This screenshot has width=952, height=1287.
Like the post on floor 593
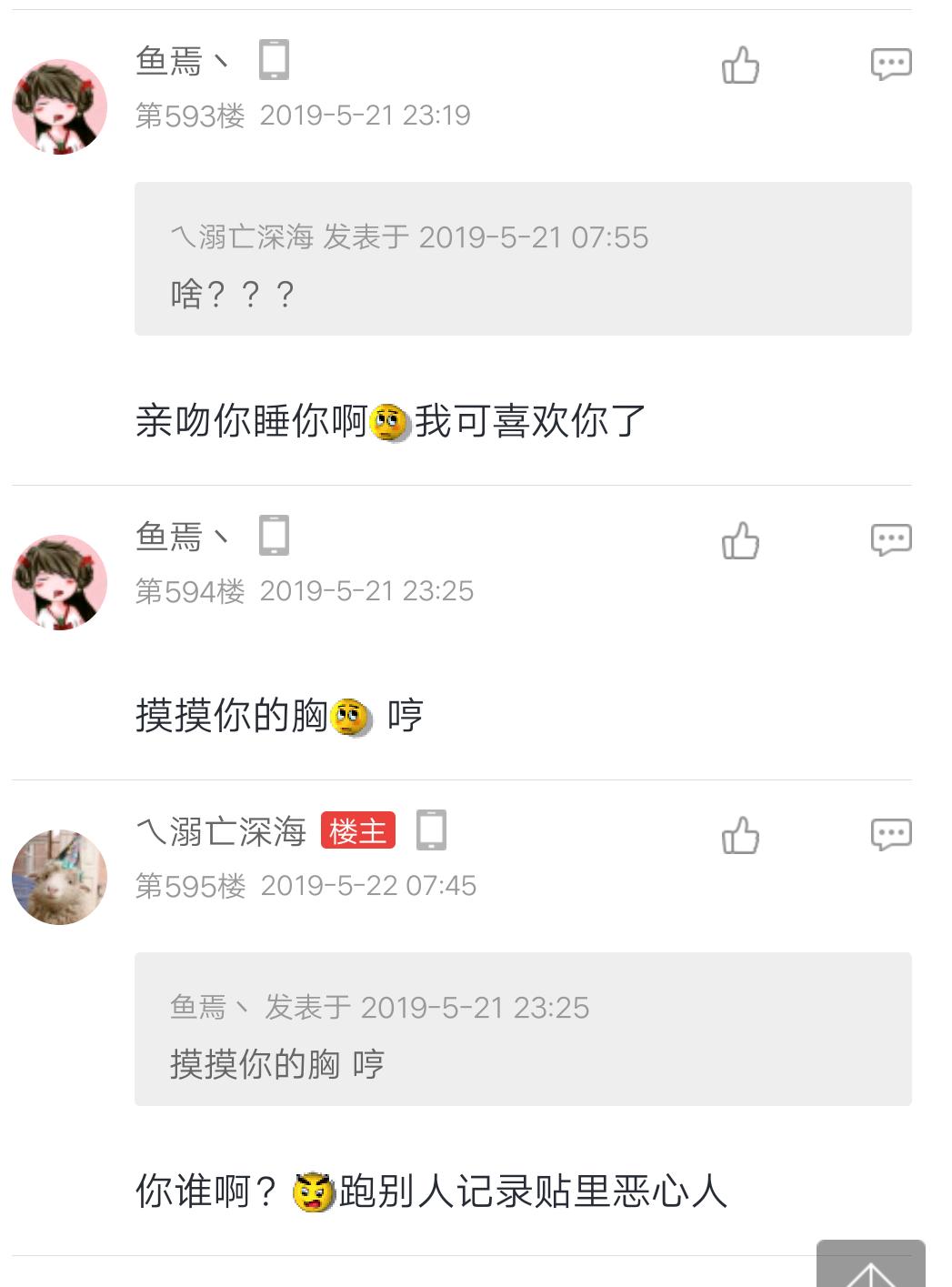pos(740,65)
